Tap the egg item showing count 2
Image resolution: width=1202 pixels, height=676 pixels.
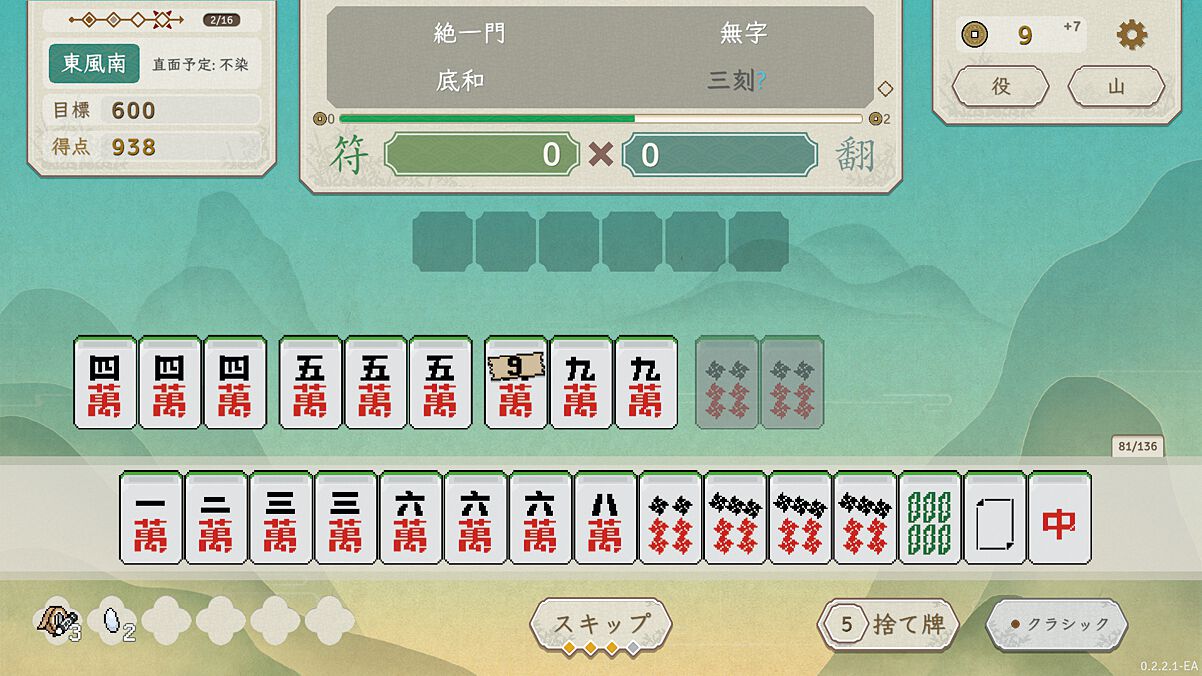(x=114, y=622)
